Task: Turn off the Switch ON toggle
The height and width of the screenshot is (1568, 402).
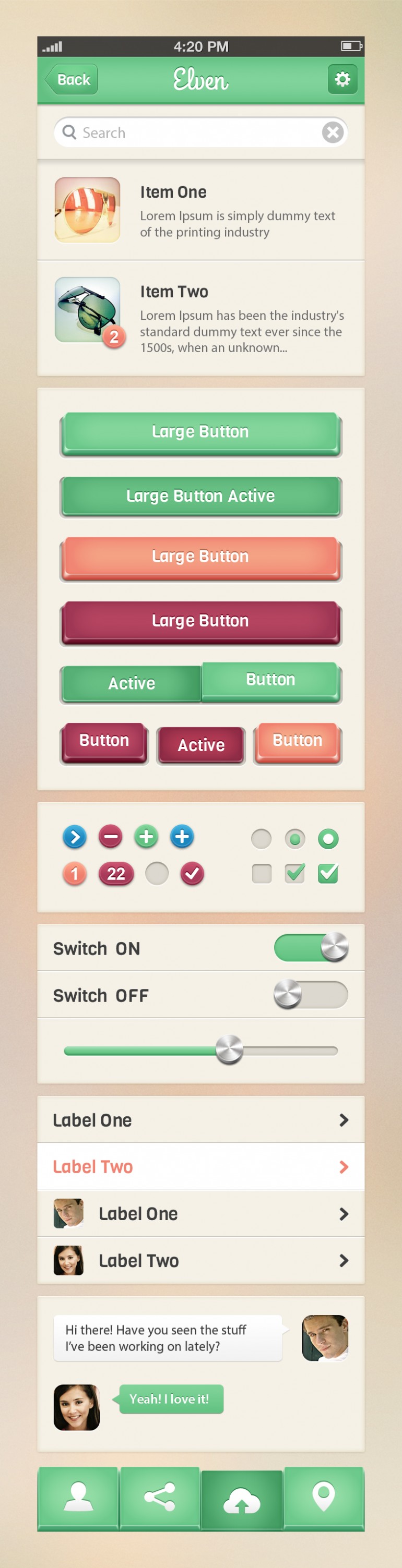Action: [311, 948]
